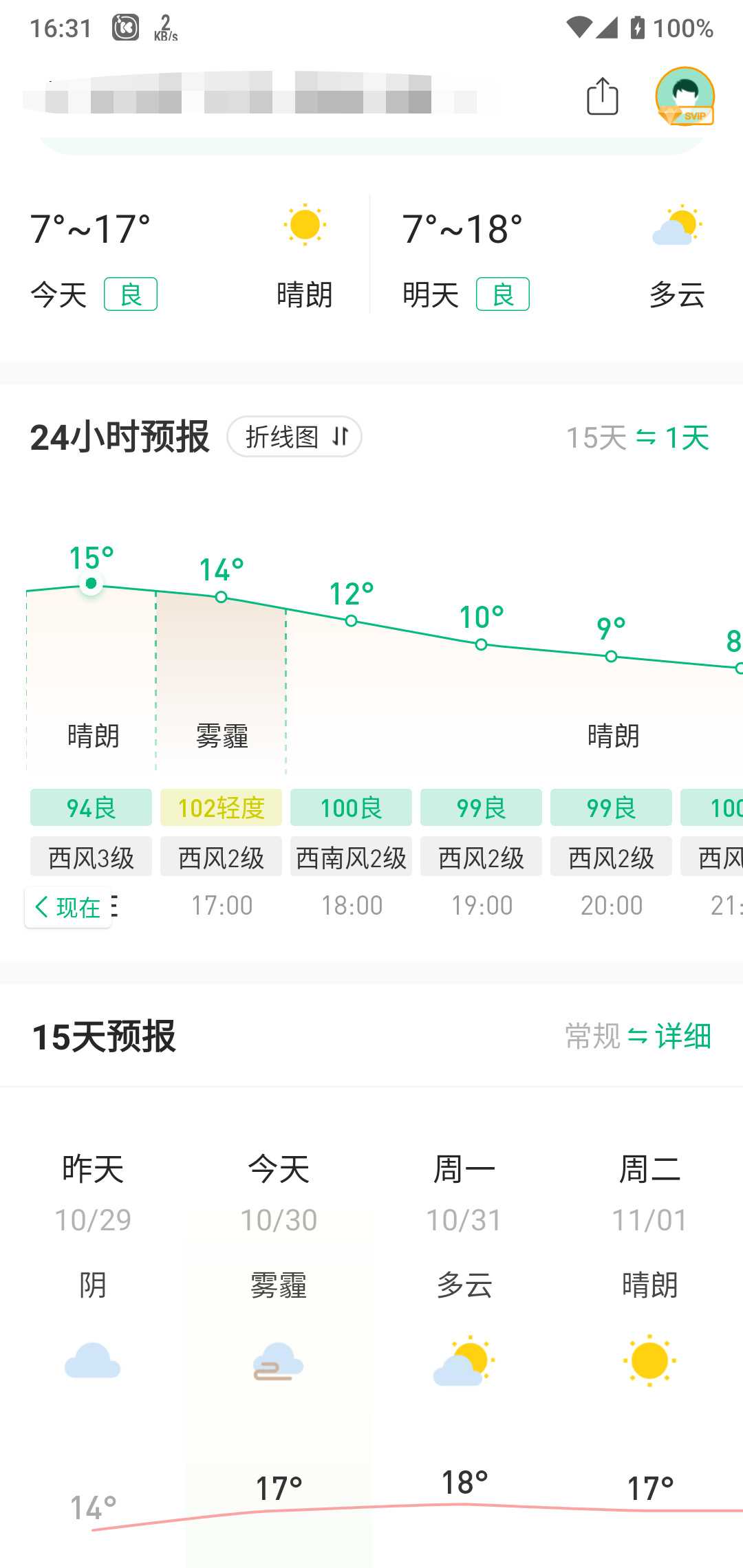This screenshot has width=743, height=1568.
Task: Open 周一 10/31 forecast column
Action: 464,1307
